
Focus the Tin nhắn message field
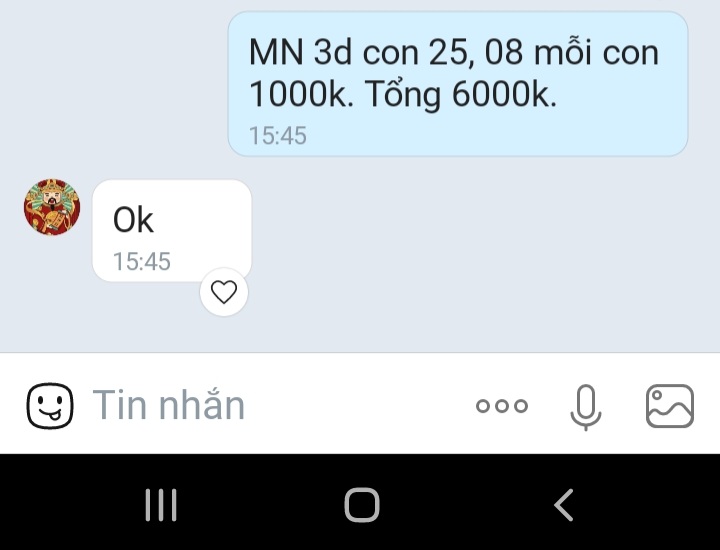[x=270, y=406]
